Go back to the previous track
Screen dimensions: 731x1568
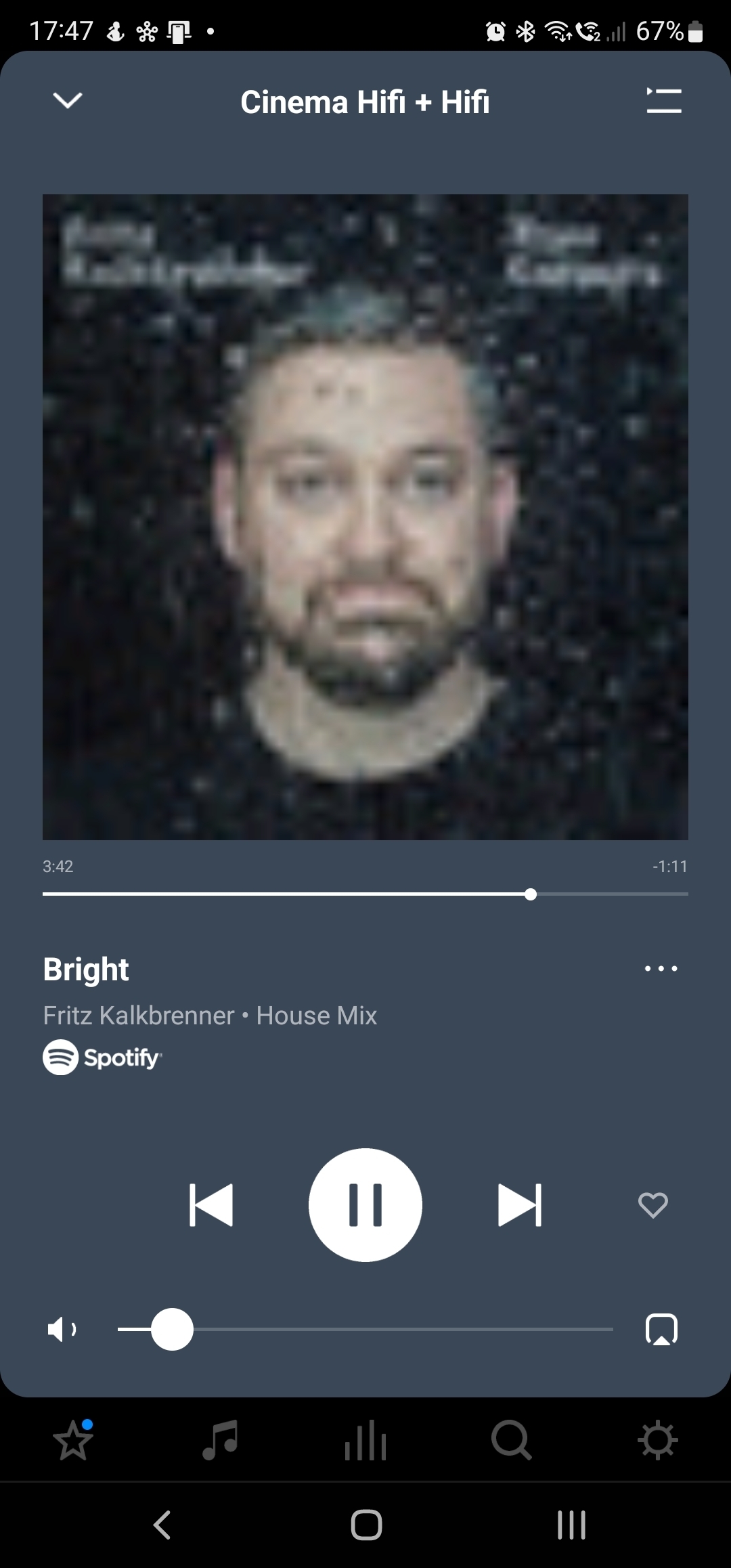point(211,1205)
